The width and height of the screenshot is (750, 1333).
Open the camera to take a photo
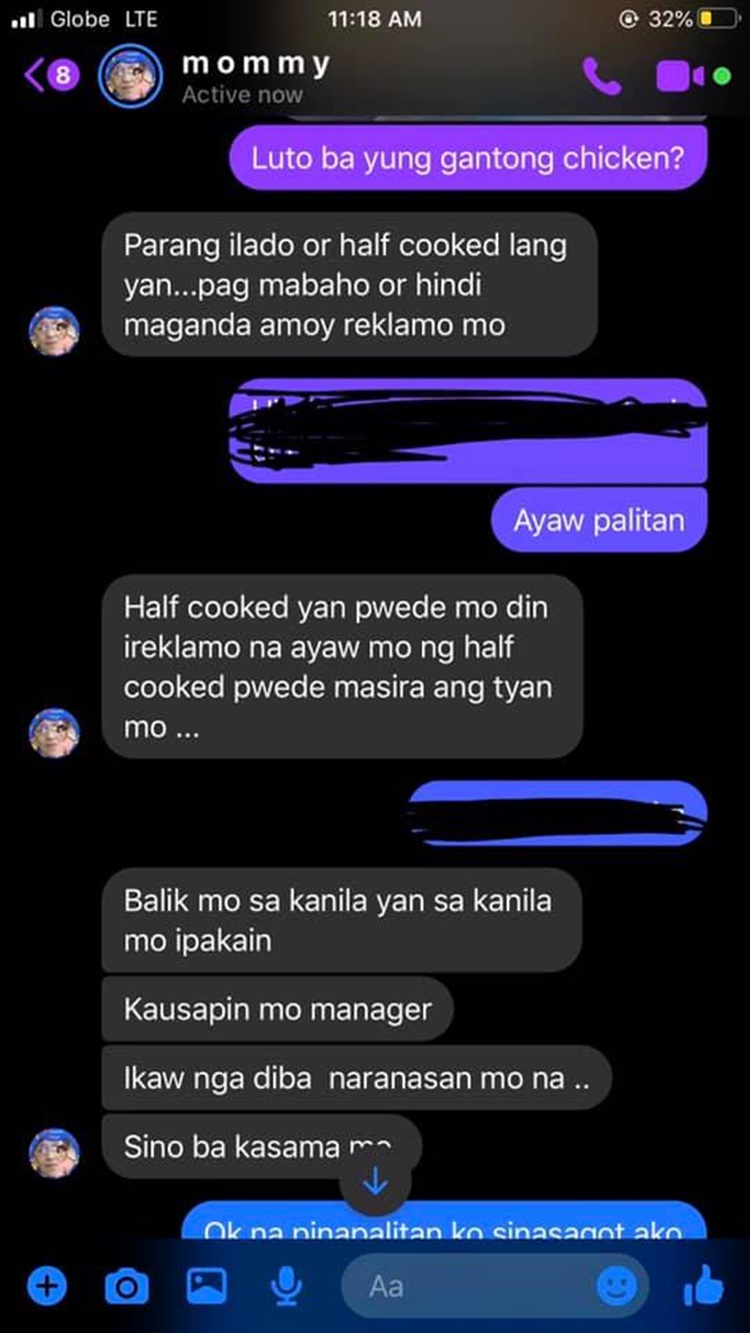(126, 1286)
